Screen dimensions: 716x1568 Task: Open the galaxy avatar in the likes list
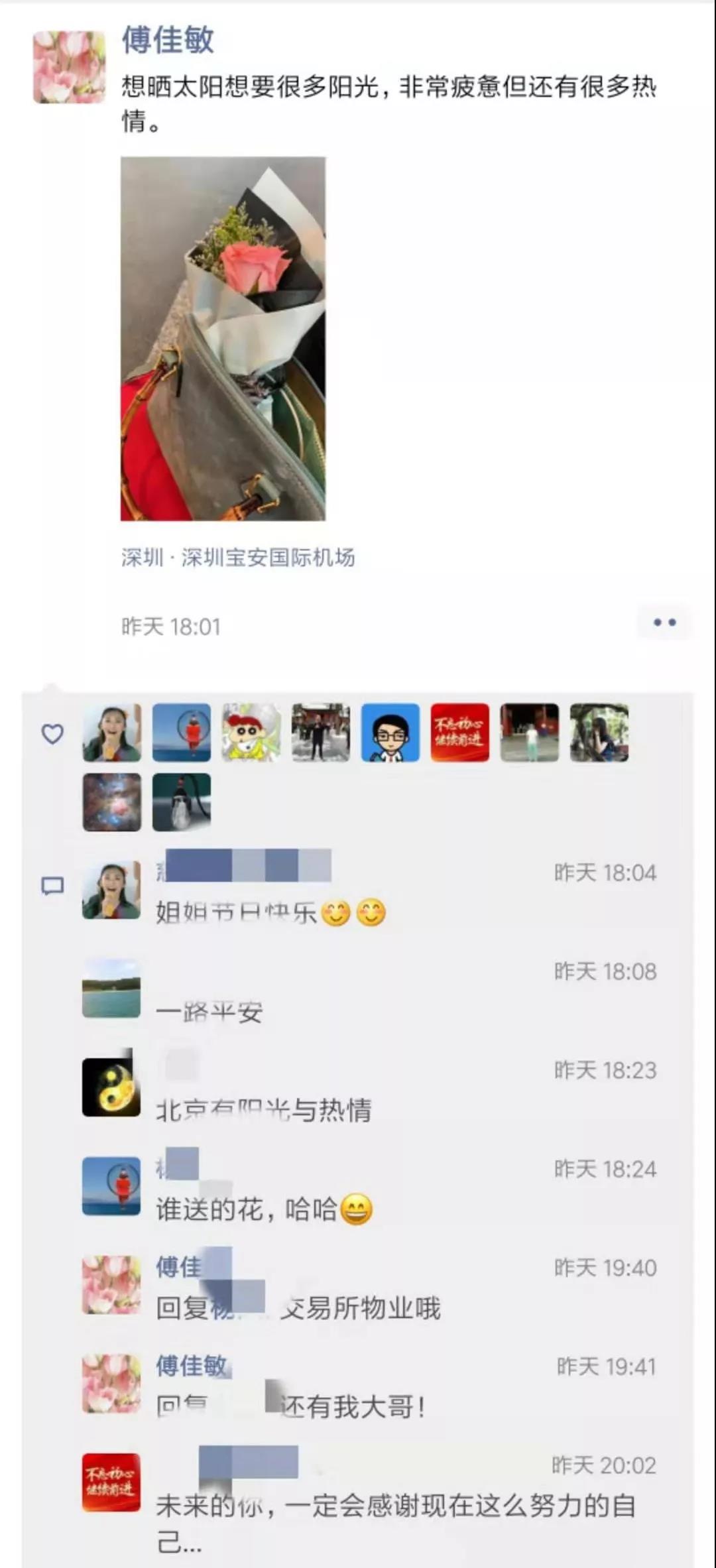coord(111,802)
